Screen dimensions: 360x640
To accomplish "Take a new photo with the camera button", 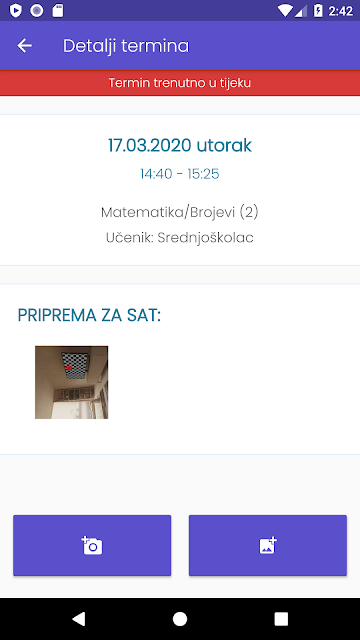I will (92, 545).
